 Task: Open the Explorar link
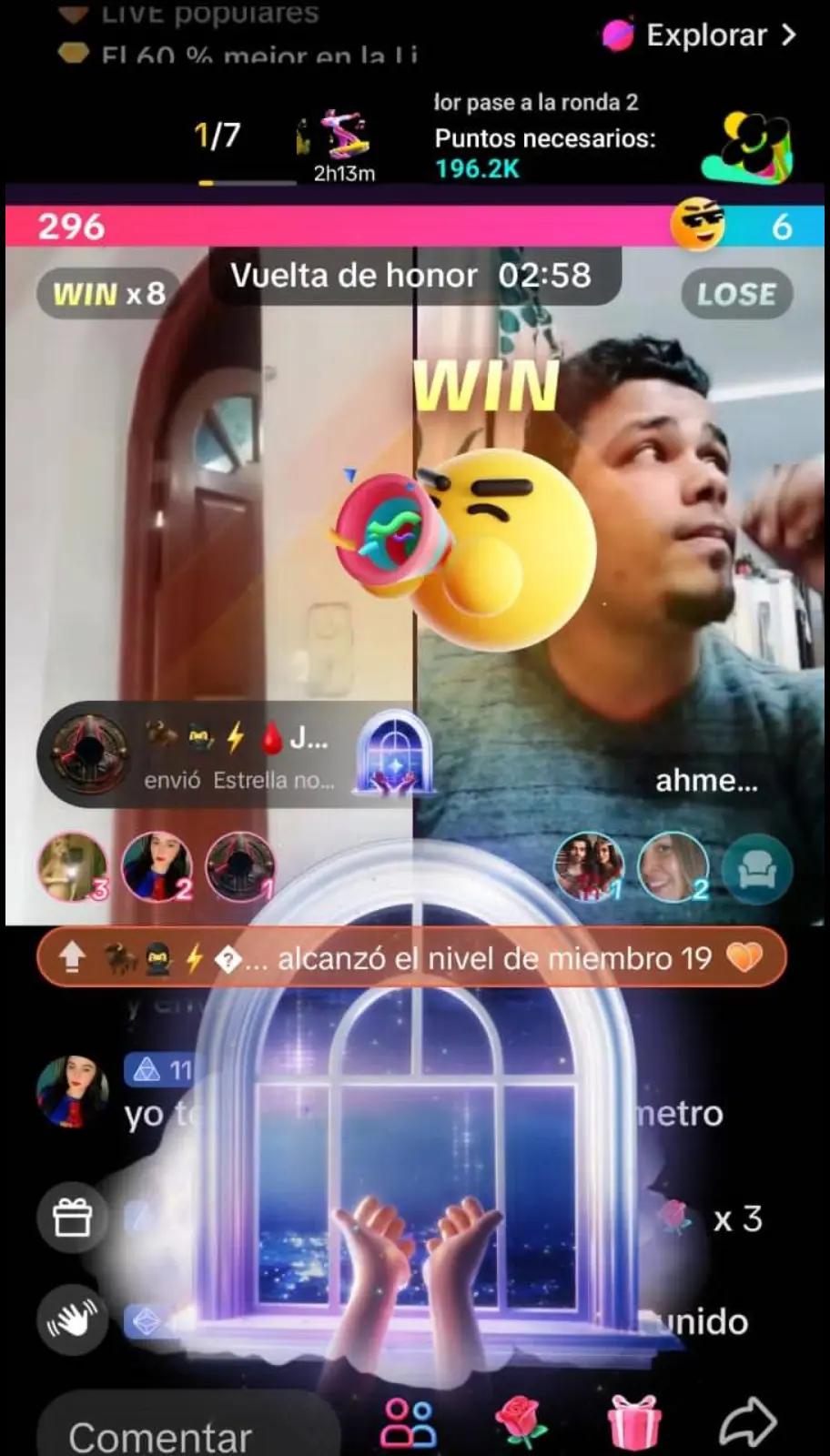click(699, 35)
